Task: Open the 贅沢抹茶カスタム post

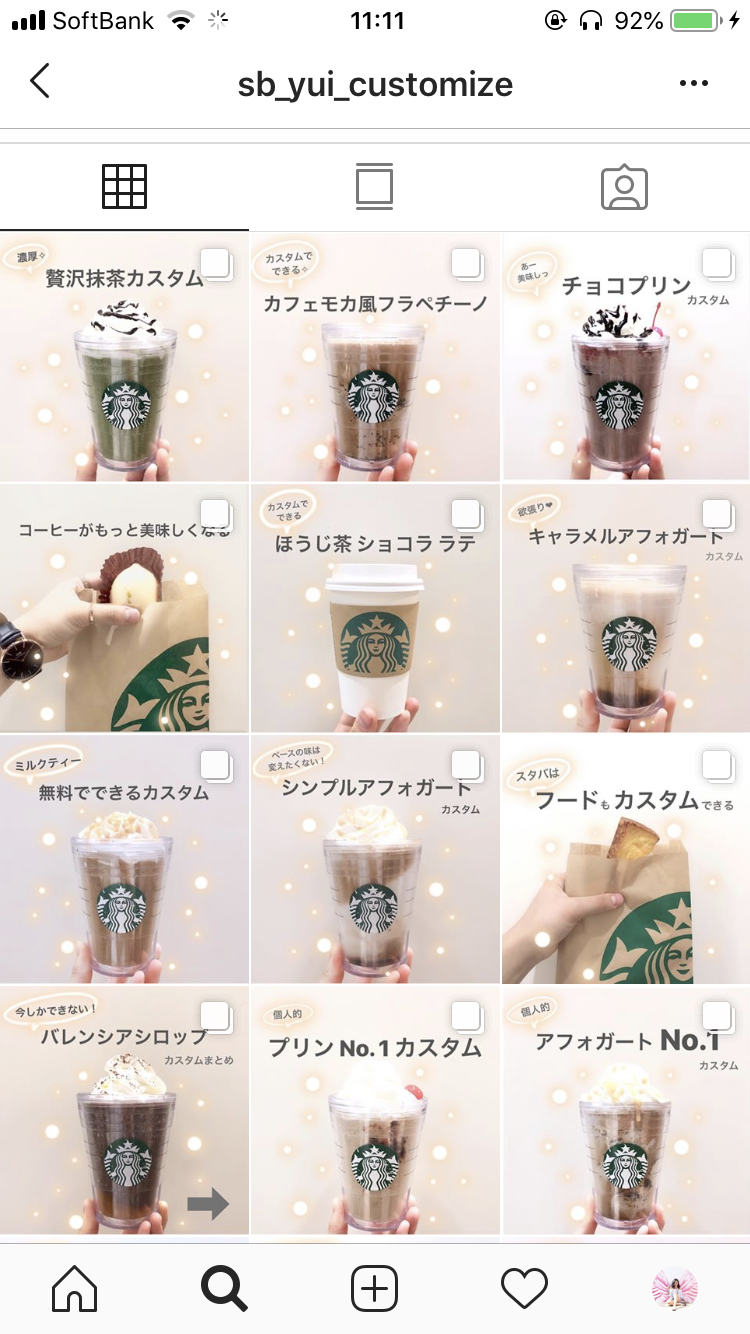Action: [x=124, y=357]
